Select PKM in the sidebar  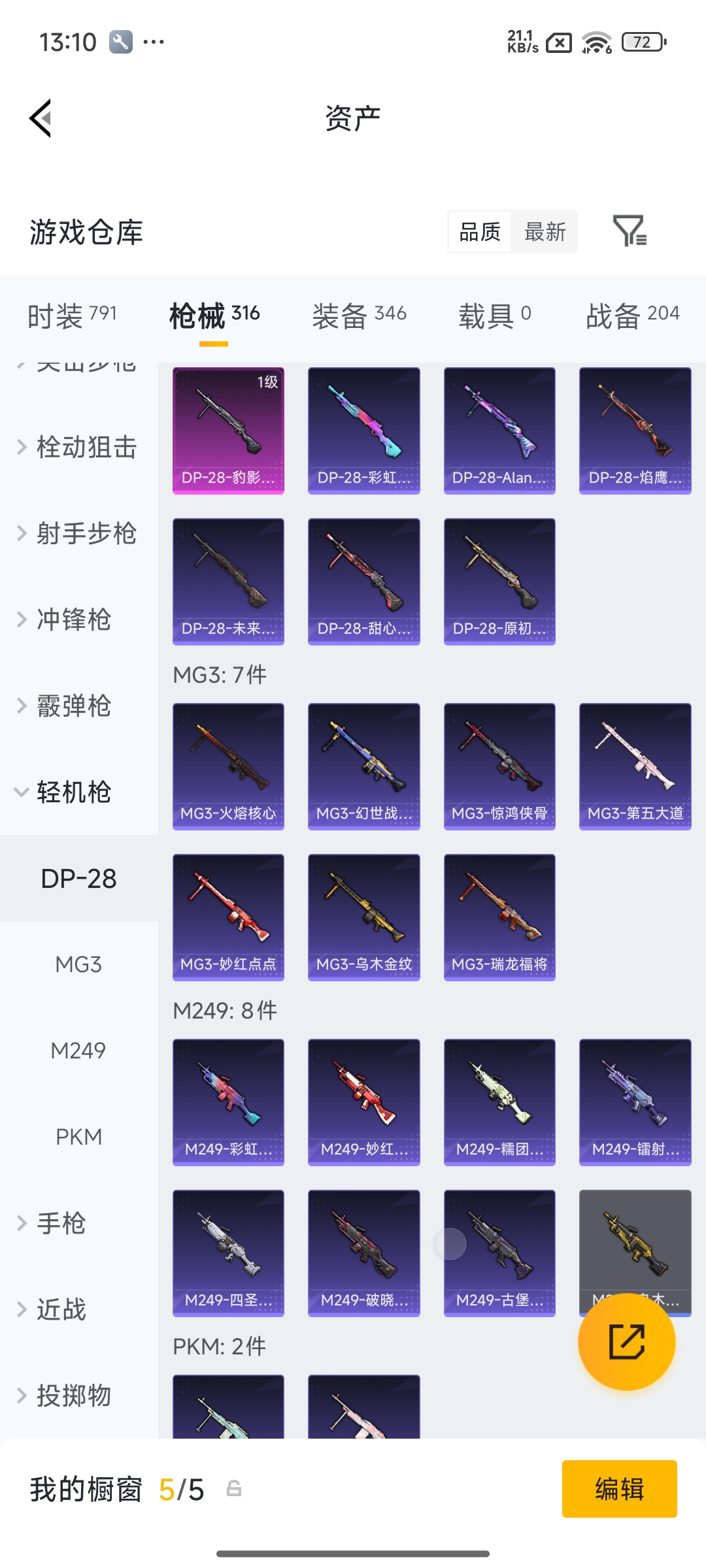78,1137
